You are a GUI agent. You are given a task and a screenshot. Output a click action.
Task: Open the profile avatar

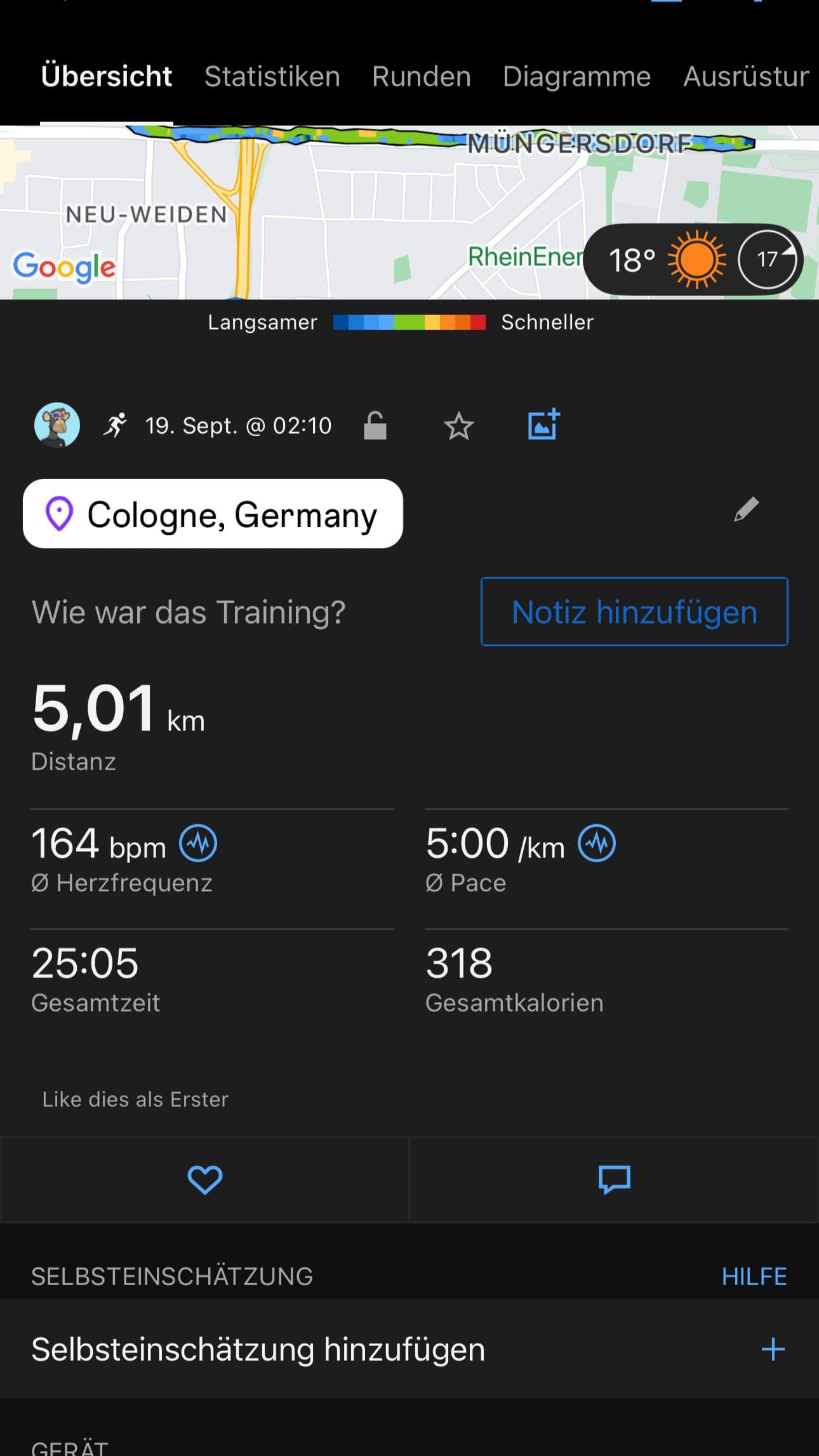point(57,425)
